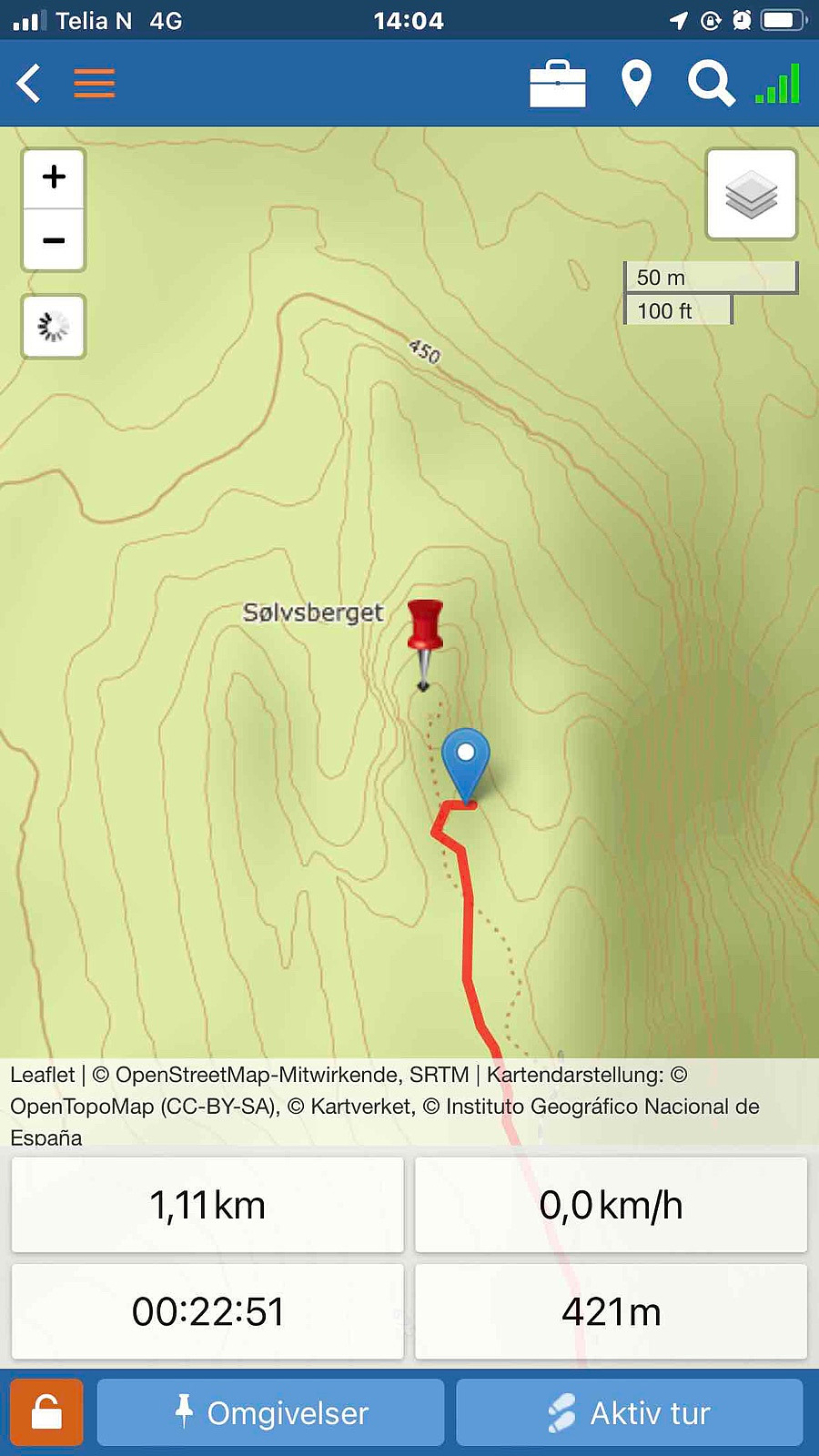Open the Leaflet attribution link
Screen dimensions: 819x1456
tap(42, 1075)
